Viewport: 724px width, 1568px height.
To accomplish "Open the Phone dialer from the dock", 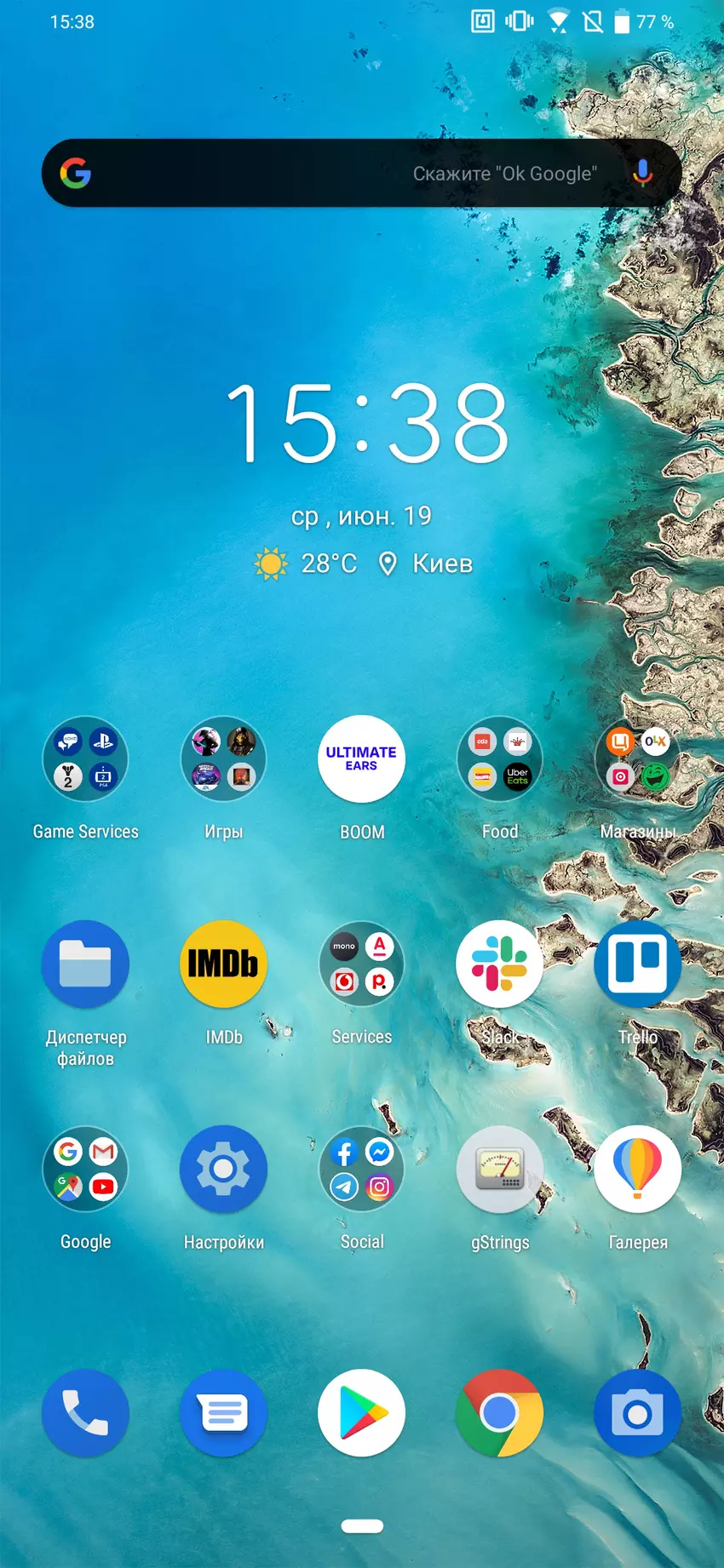I will tap(85, 1413).
